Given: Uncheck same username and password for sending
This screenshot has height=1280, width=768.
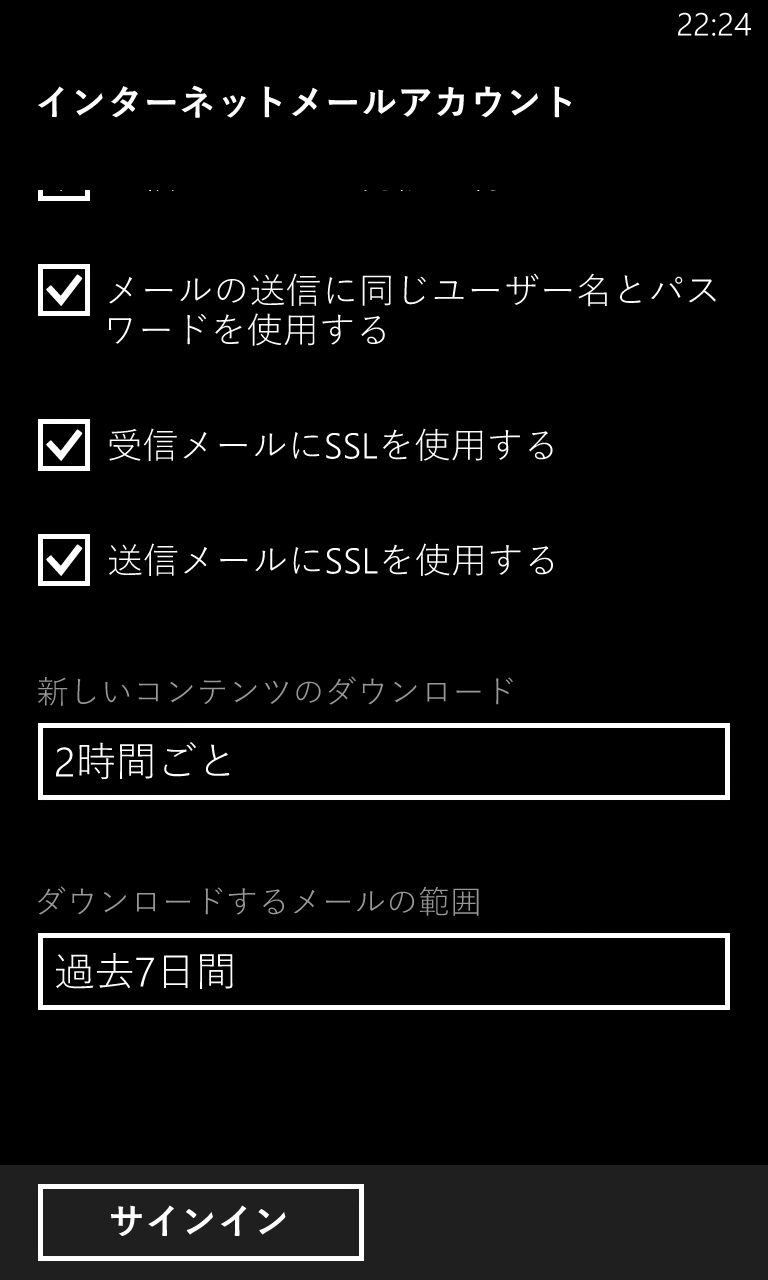Looking at the screenshot, I should tap(64, 290).
